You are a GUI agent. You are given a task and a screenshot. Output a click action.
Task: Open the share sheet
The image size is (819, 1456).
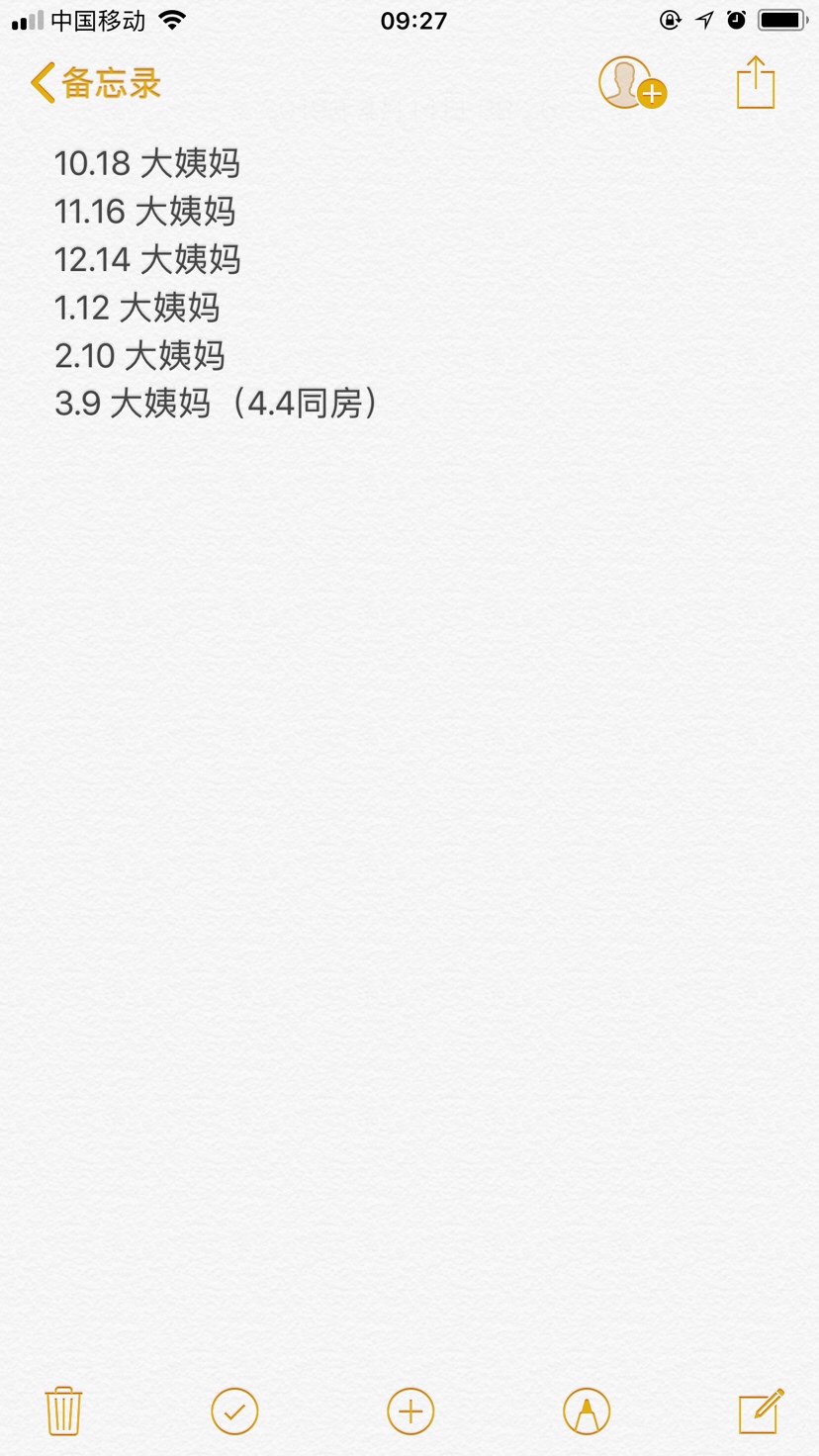point(756,83)
